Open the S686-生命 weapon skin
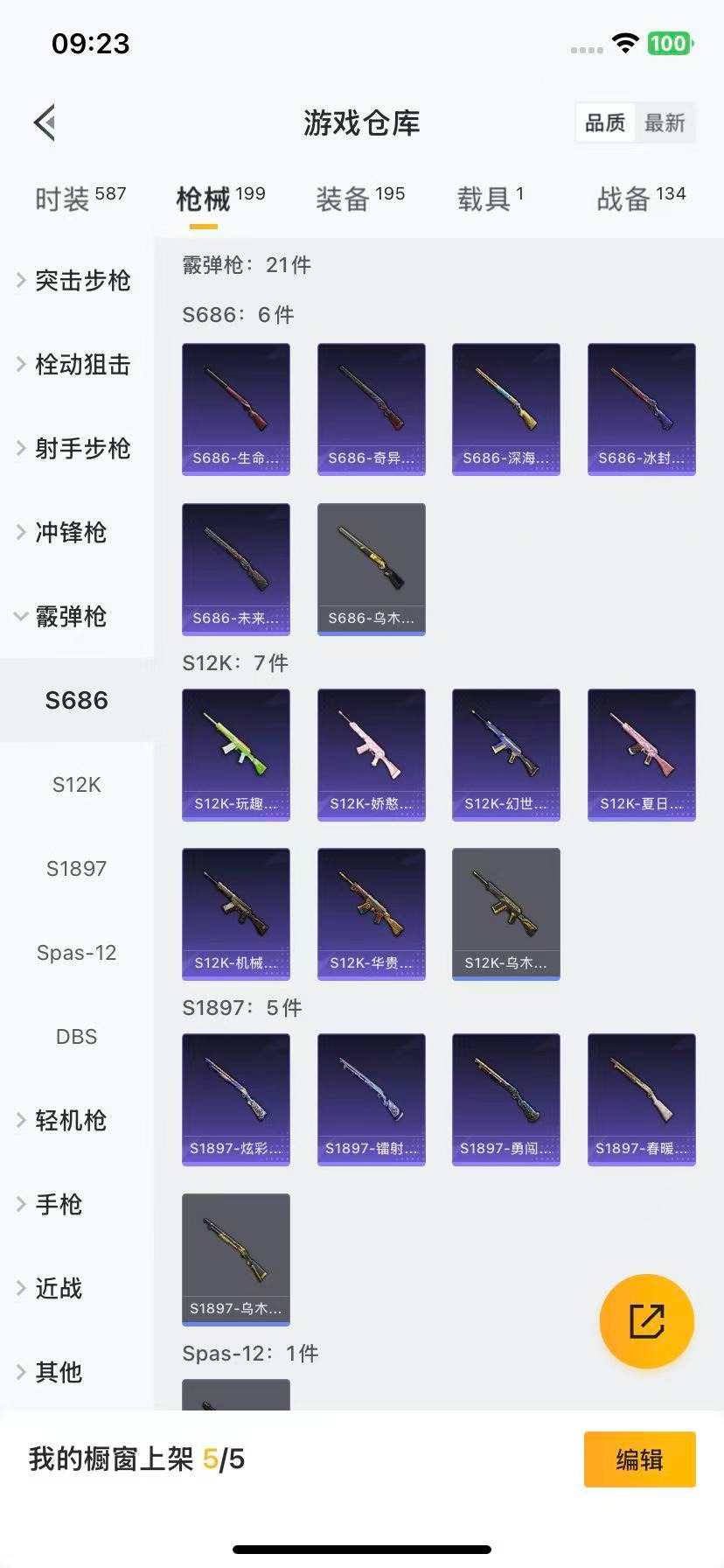 tap(235, 409)
